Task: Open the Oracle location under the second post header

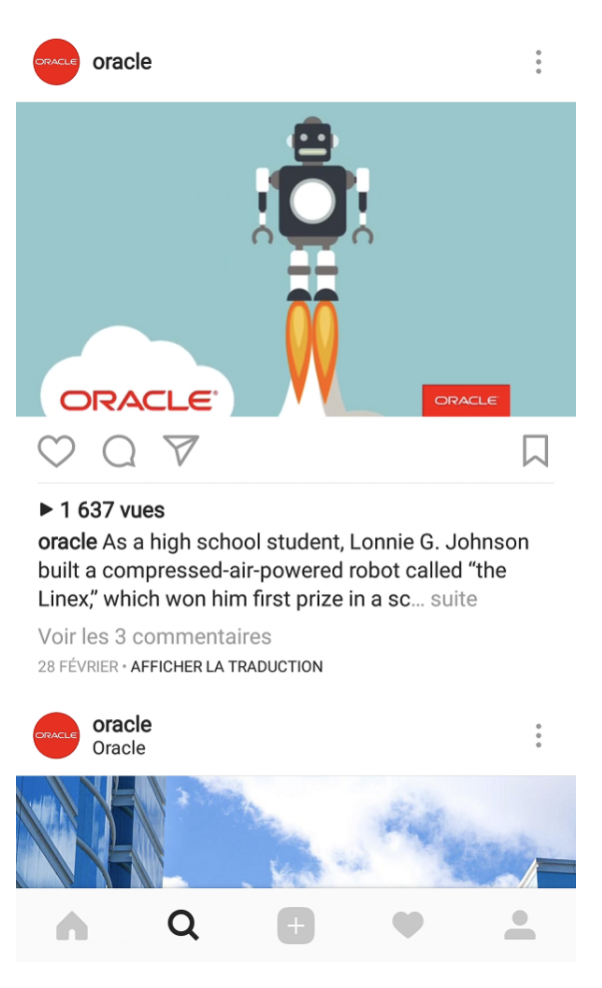Action: (119, 748)
